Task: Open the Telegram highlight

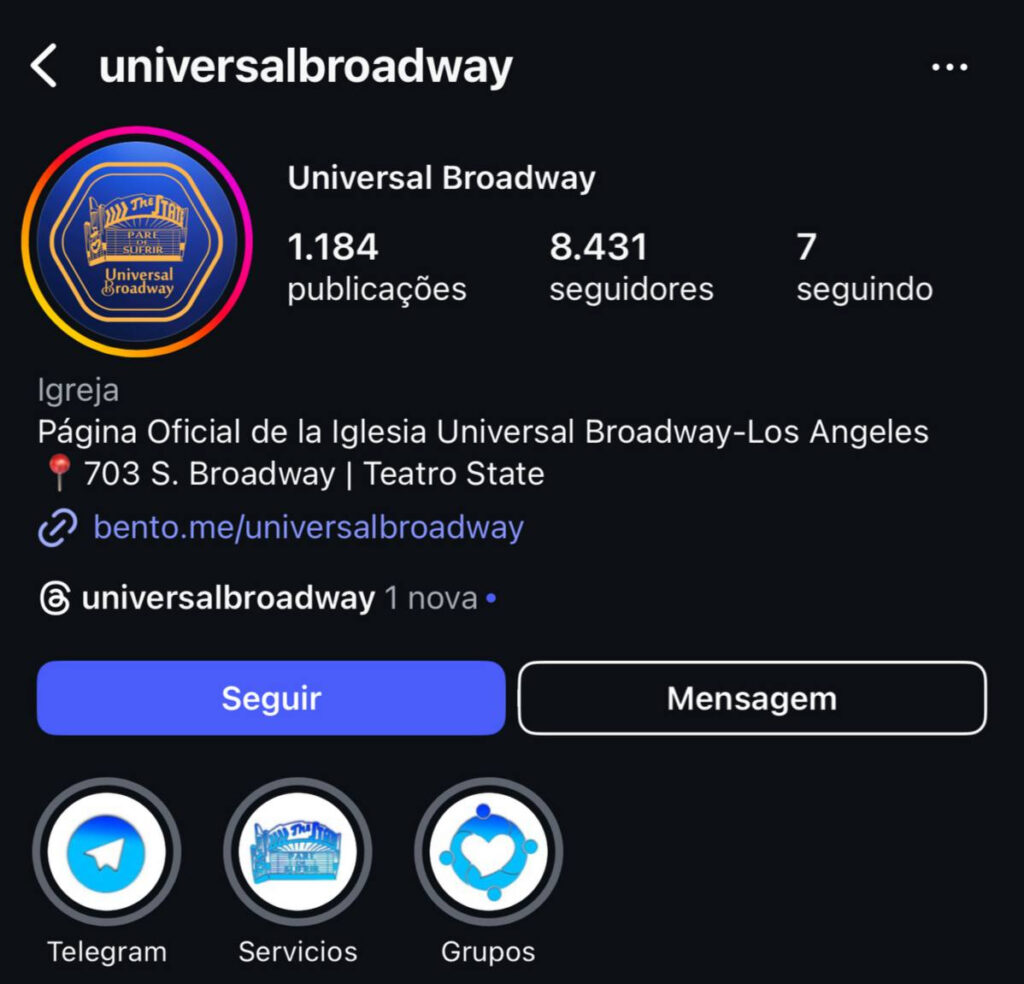Action: [x=107, y=853]
